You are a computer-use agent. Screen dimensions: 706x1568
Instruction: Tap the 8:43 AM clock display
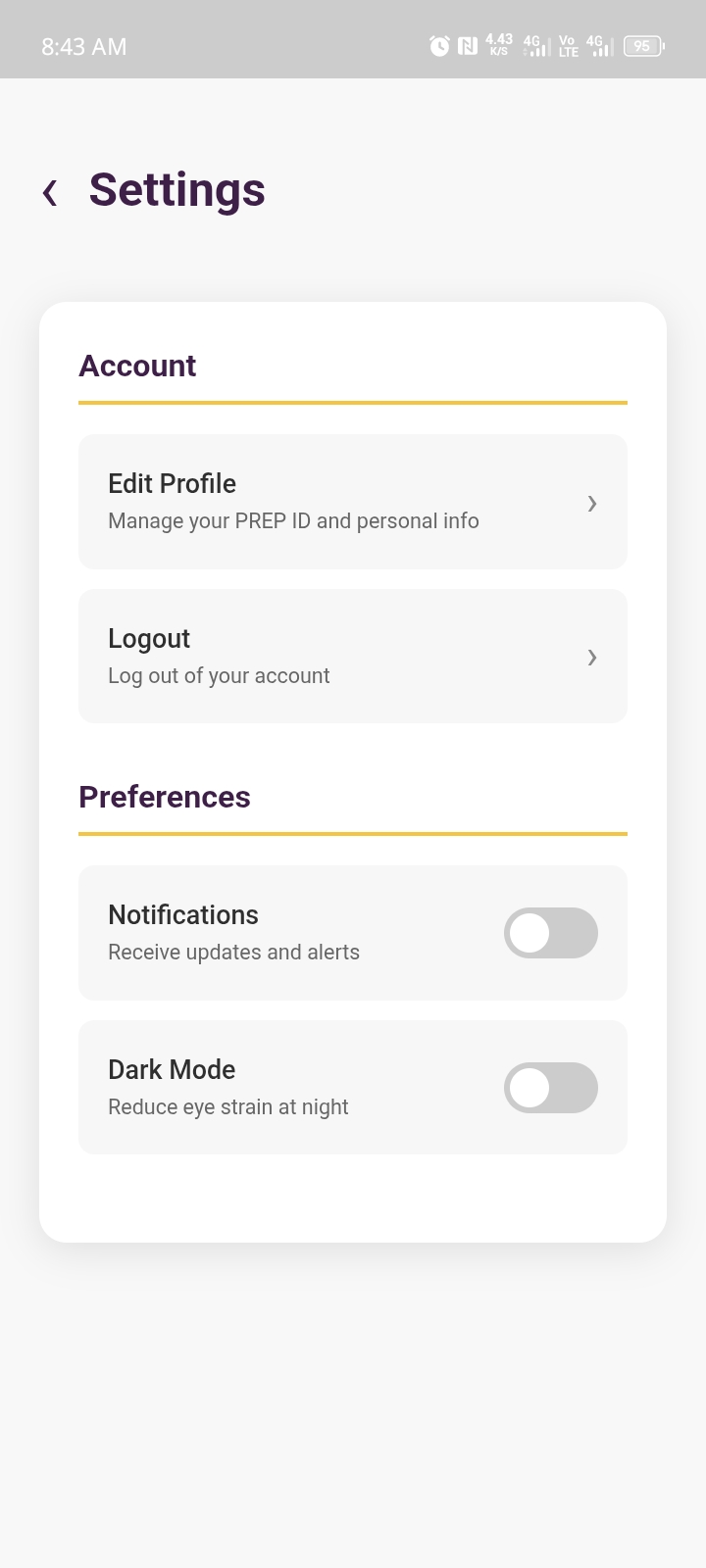83,45
